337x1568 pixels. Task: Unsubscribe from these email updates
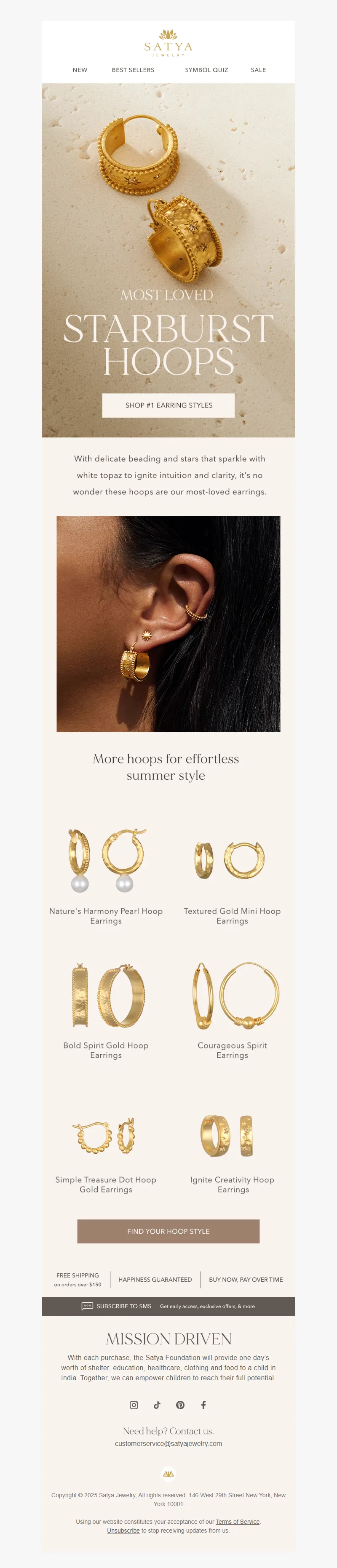pyautogui.click(x=123, y=1530)
